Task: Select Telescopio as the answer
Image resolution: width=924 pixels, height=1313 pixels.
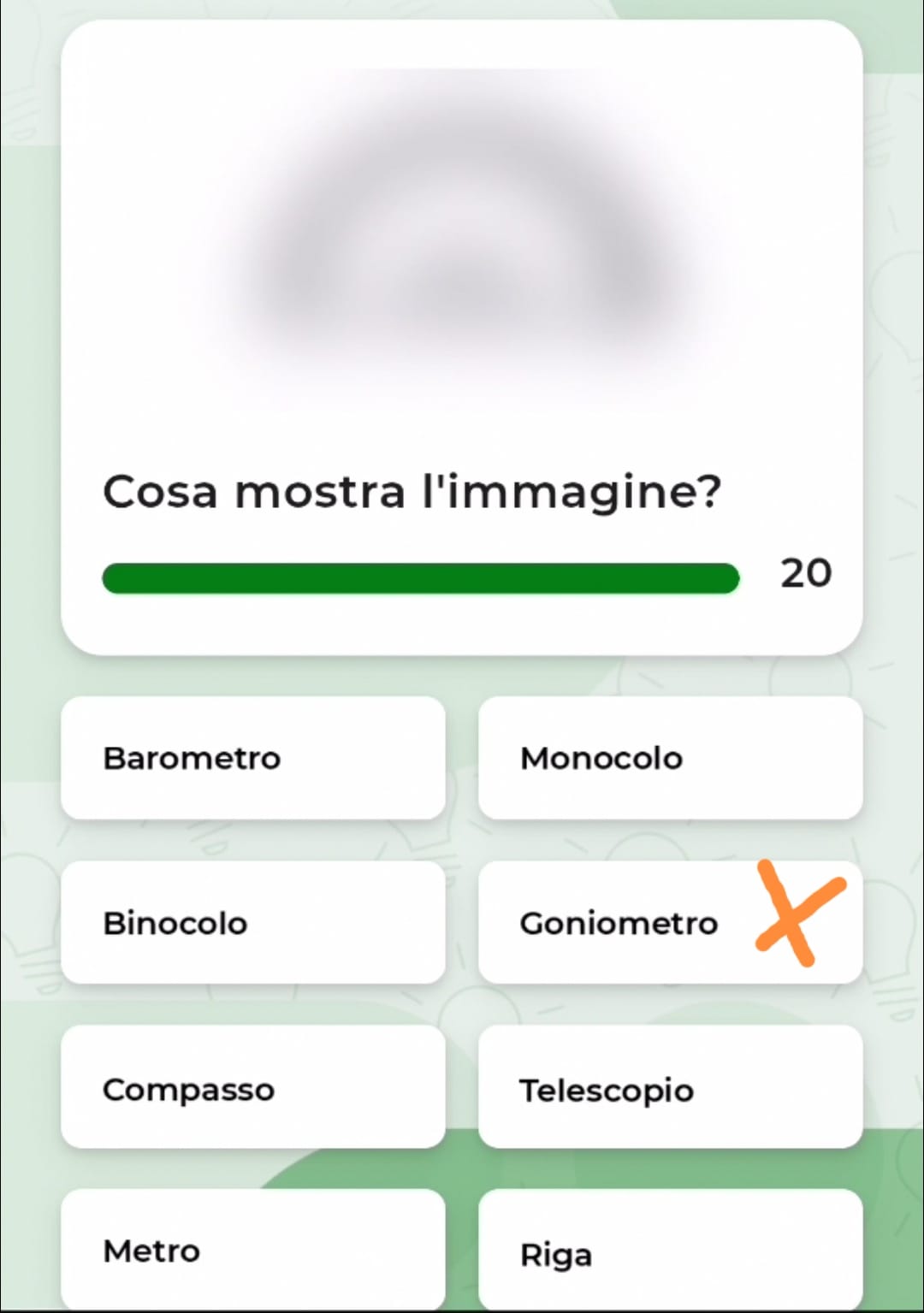Action: click(x=670, y=1088)
